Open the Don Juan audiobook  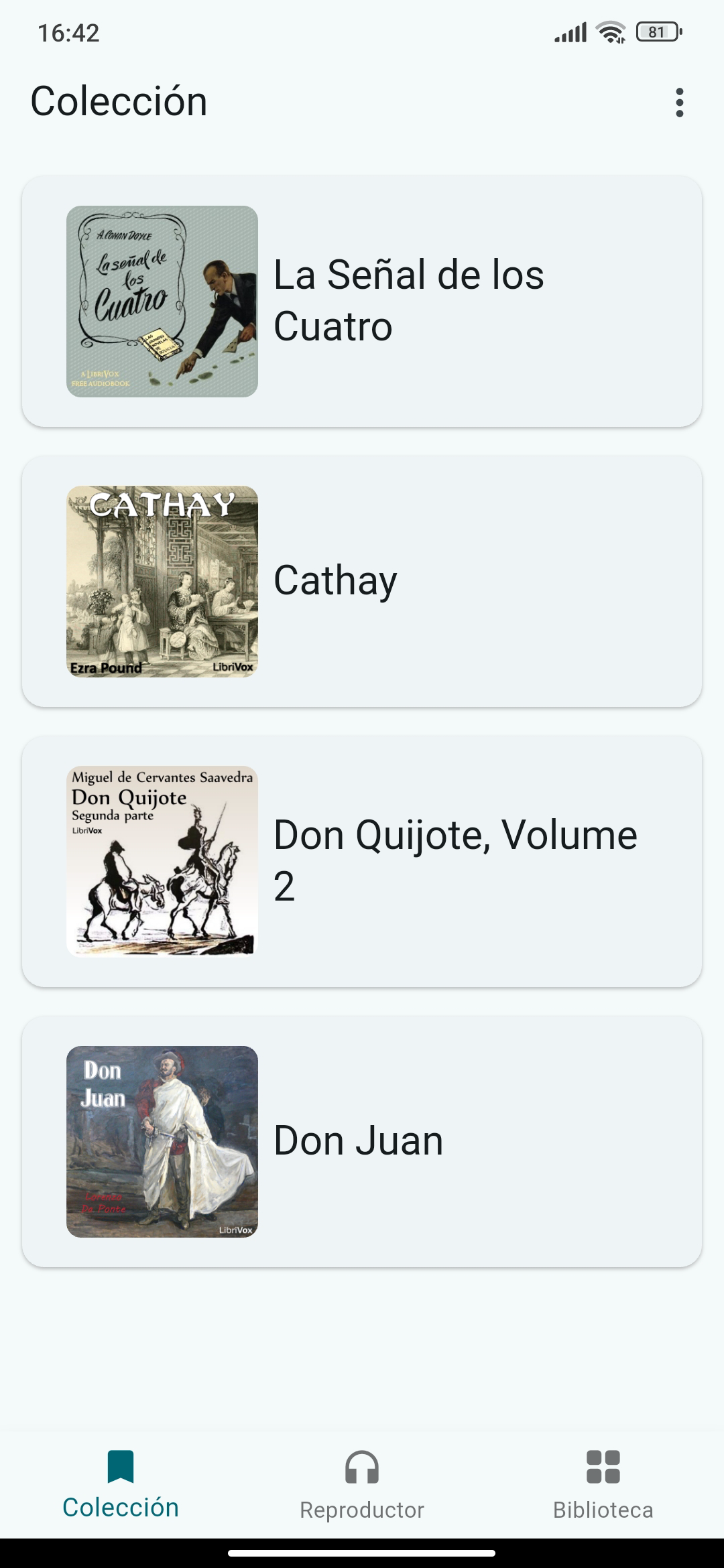362,1141
